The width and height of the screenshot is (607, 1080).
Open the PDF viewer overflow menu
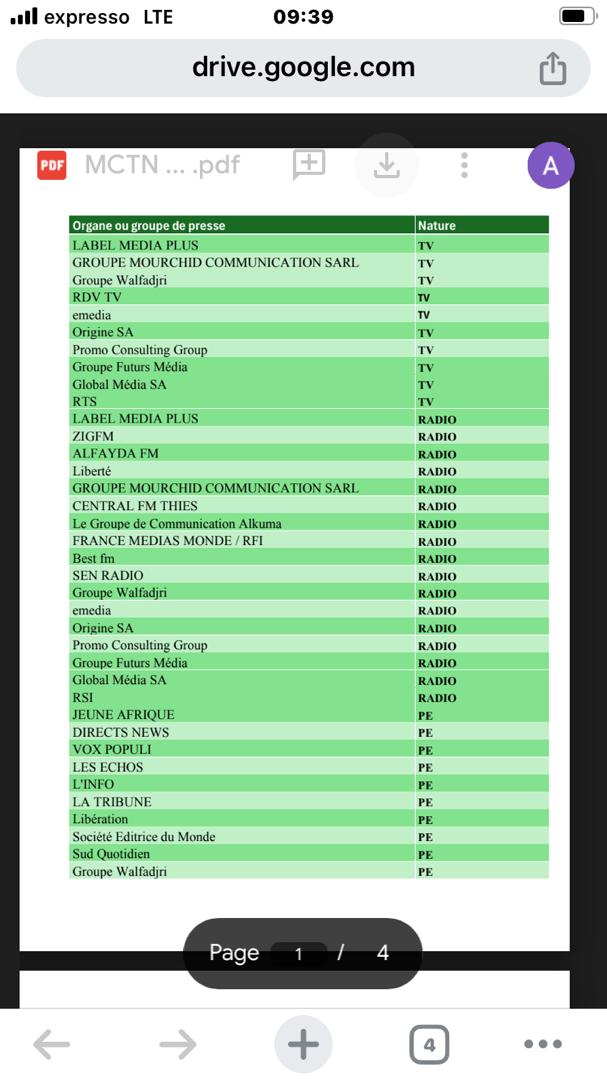click(464, 165)
